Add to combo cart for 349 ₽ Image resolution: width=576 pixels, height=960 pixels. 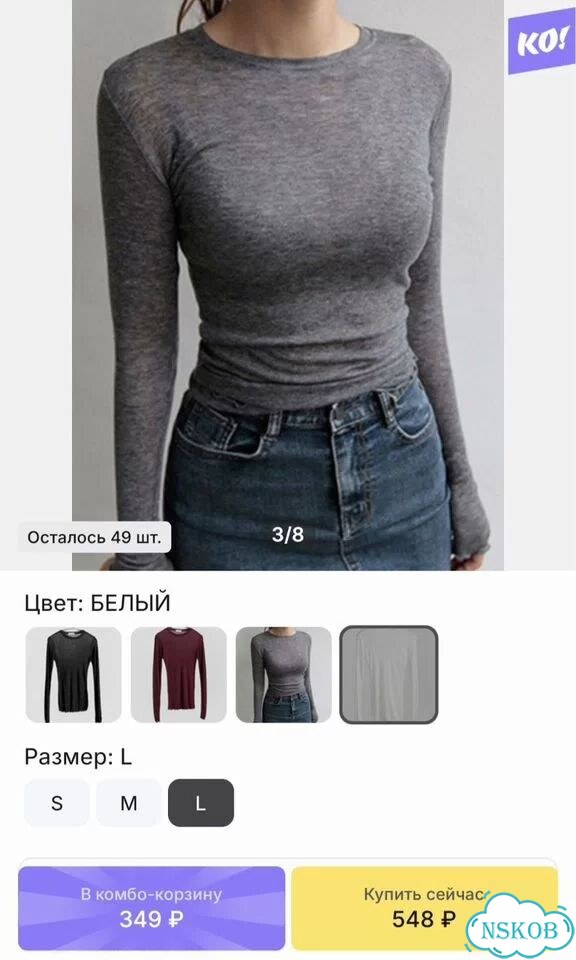152,908
